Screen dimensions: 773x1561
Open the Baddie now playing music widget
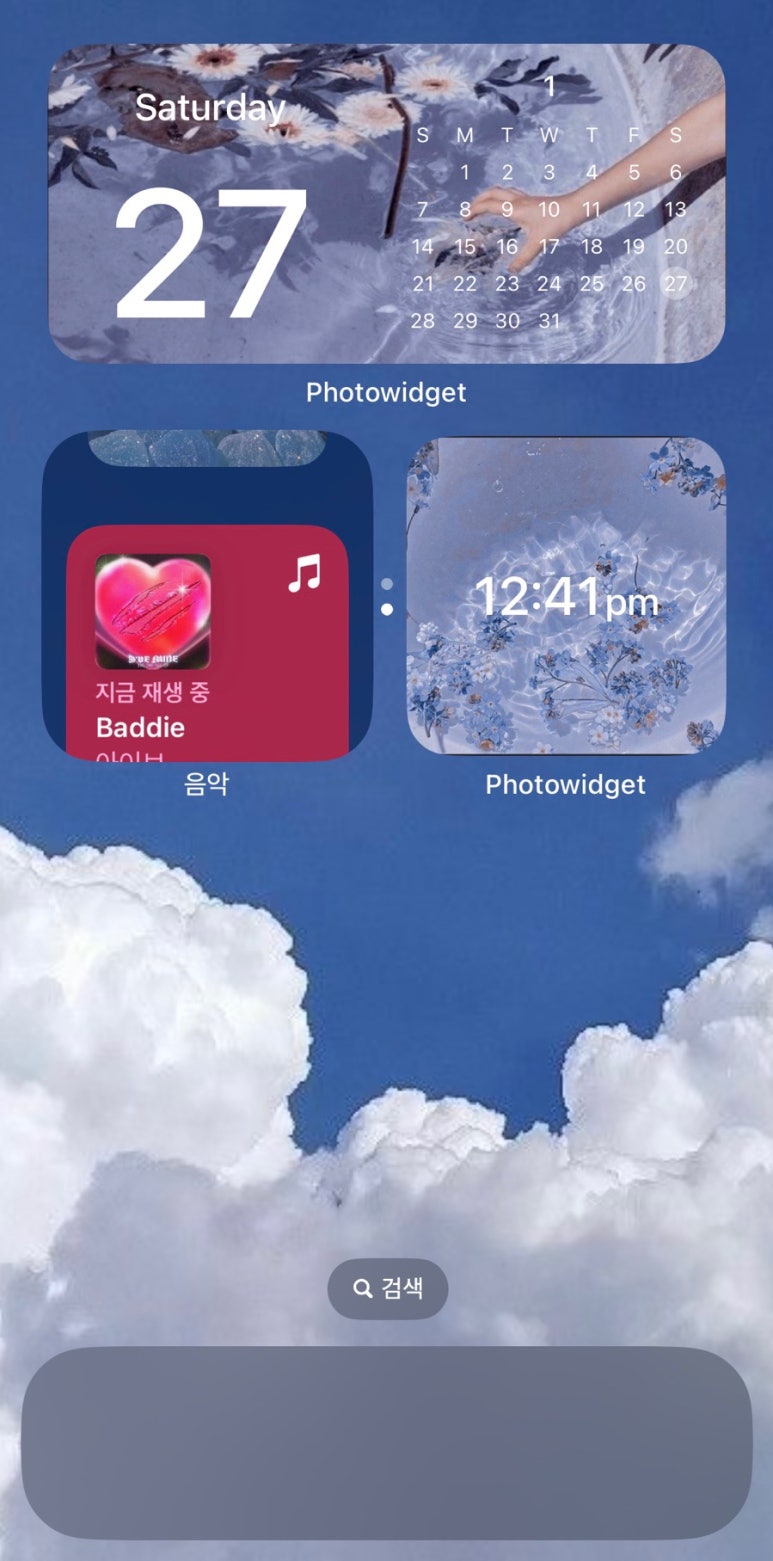207,645
